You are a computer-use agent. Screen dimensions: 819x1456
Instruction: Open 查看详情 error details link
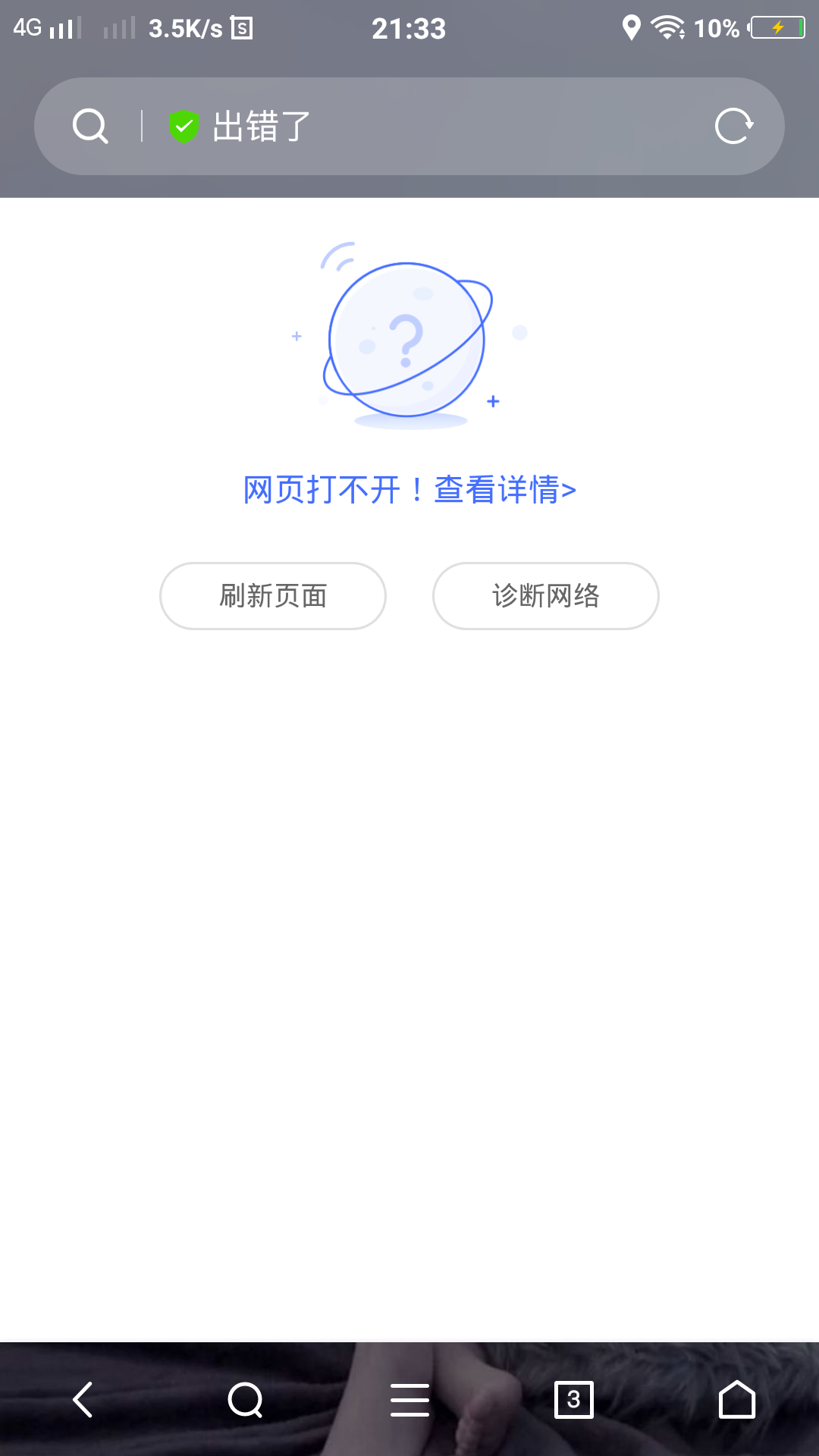[504, 490]
